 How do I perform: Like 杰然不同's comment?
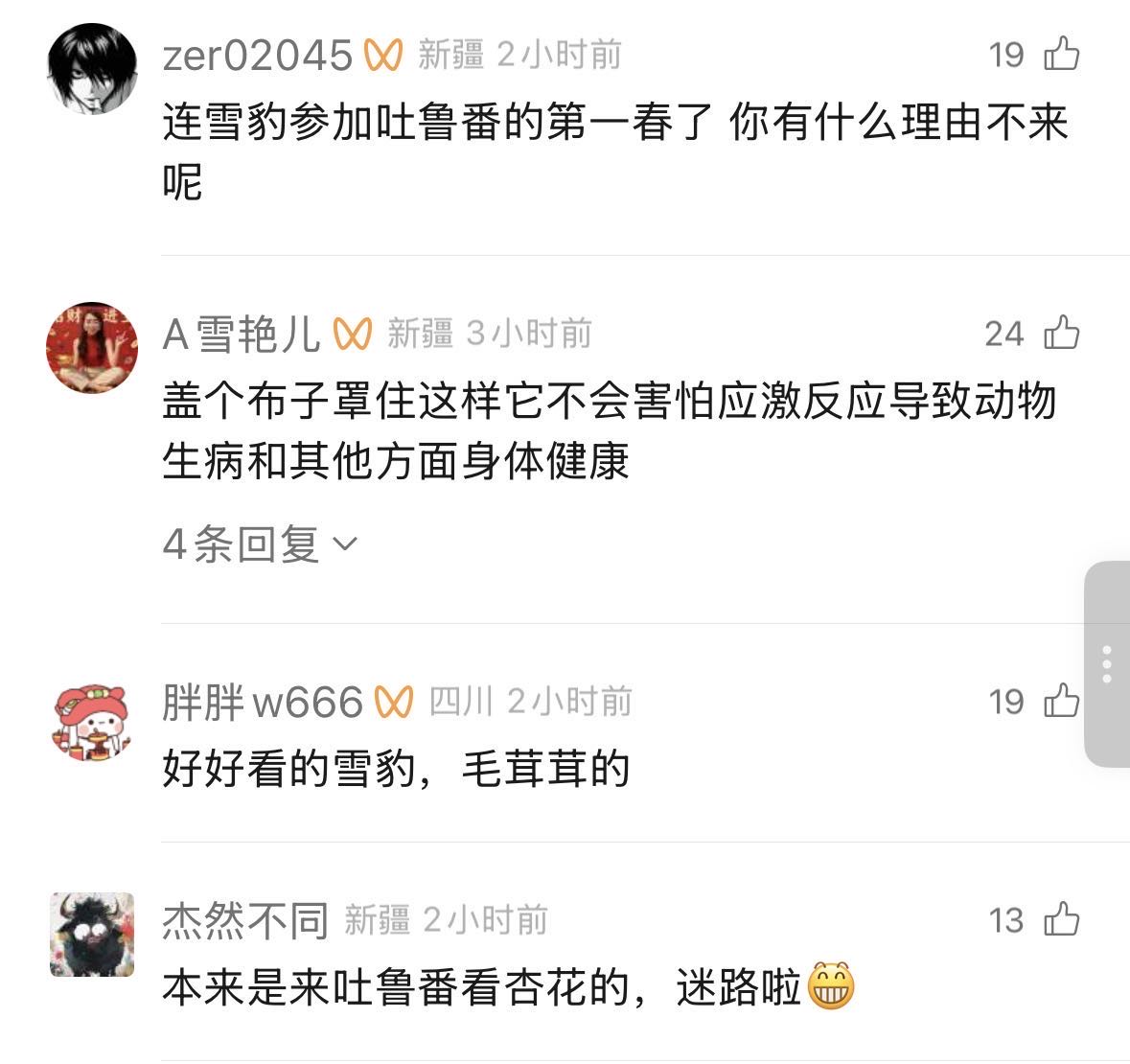click(x=1061, y=920)
